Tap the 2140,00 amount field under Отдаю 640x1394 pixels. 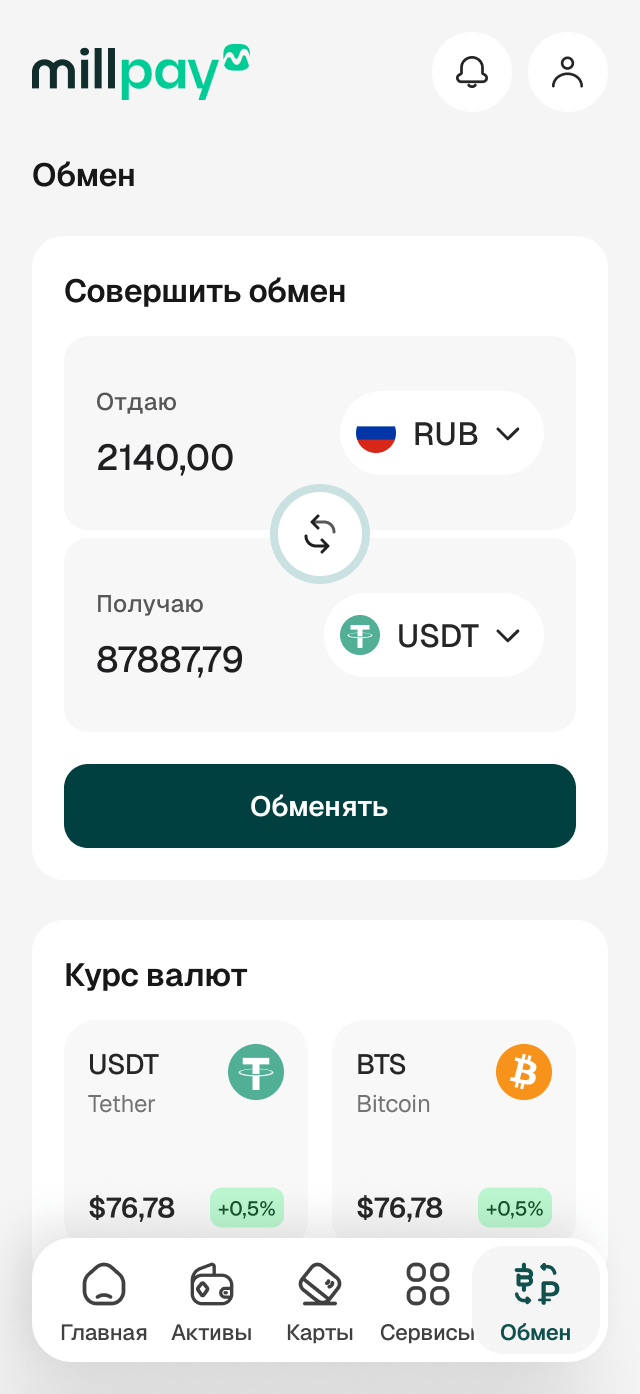pos(166,457)
